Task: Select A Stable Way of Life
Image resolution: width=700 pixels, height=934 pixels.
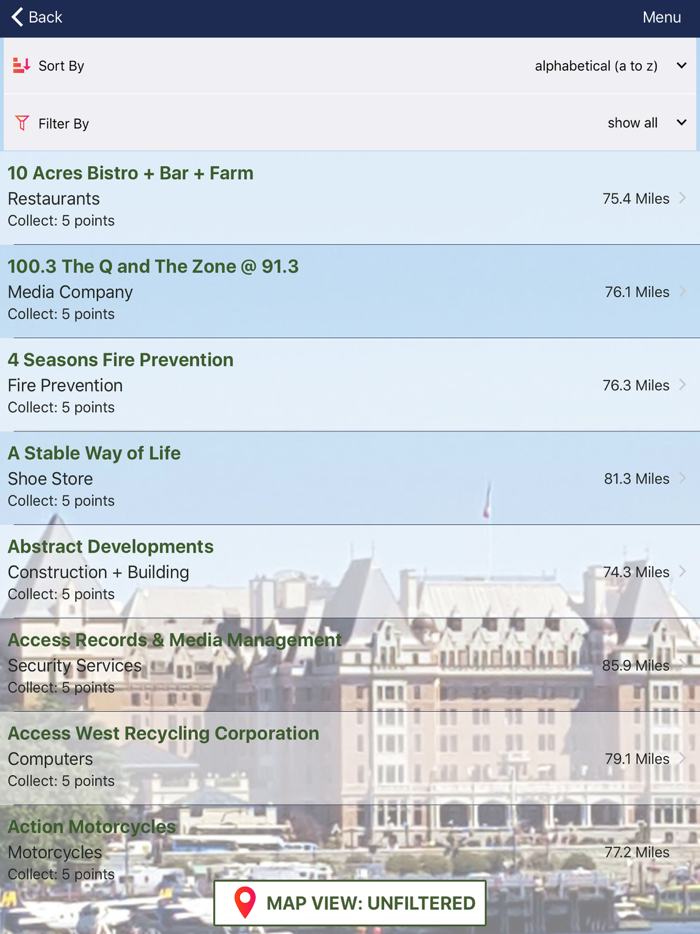Action: point(349,477)
